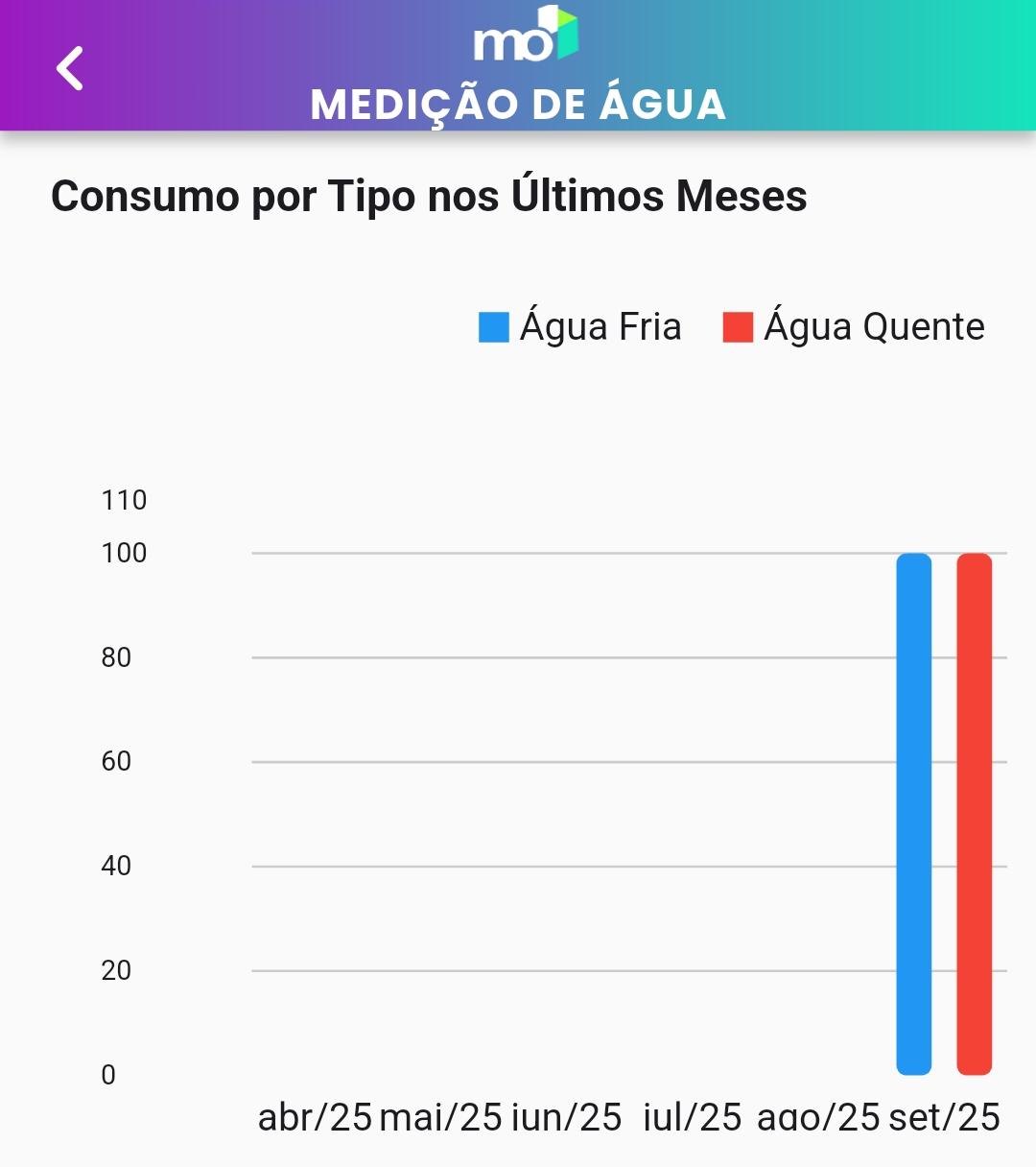Select the red Água Quente bar
Viewport: 1036px width, 1167px height.
click(x=975, y=814)
